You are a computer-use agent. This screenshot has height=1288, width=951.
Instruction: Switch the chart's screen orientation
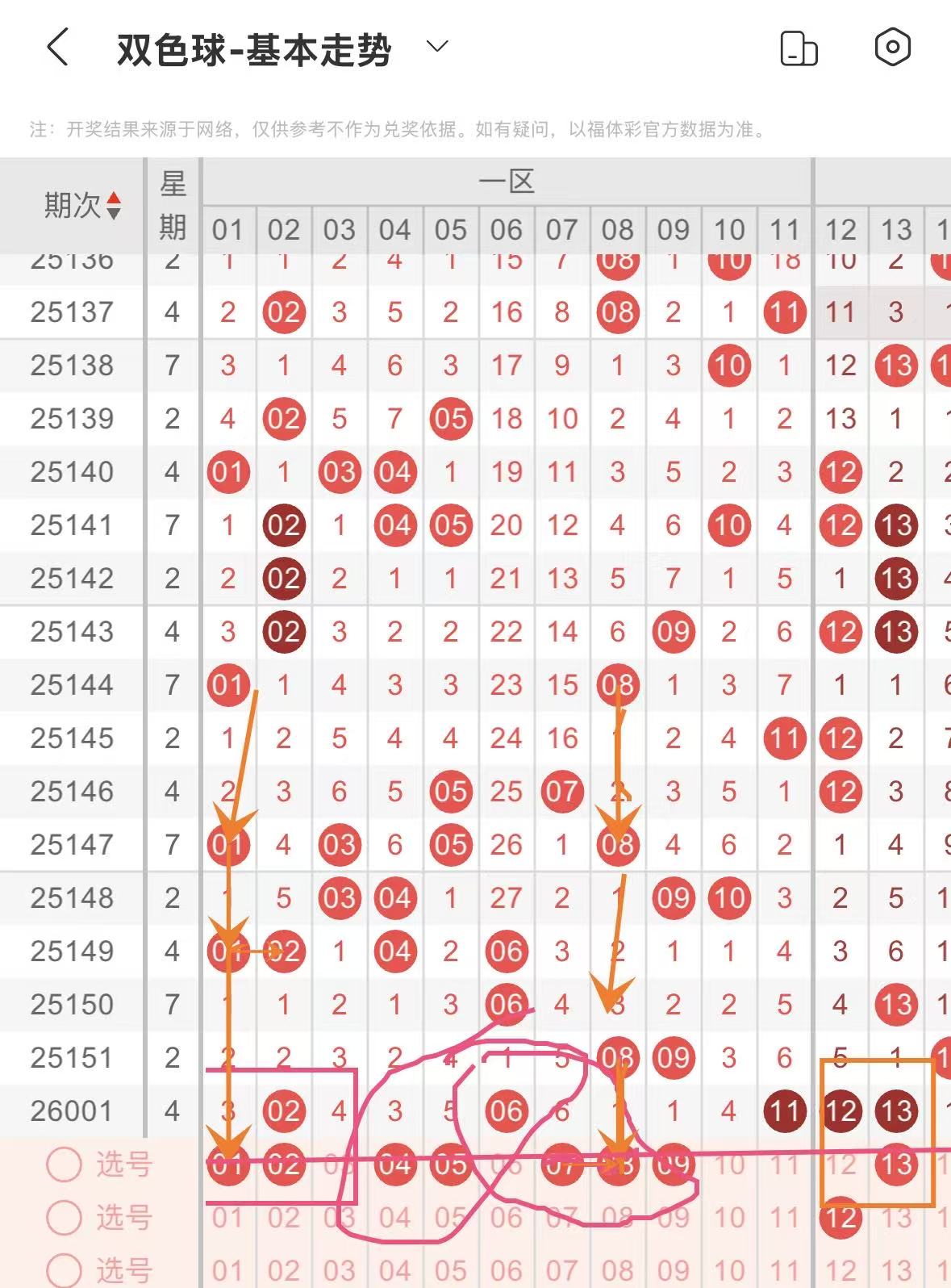(799, 48)
